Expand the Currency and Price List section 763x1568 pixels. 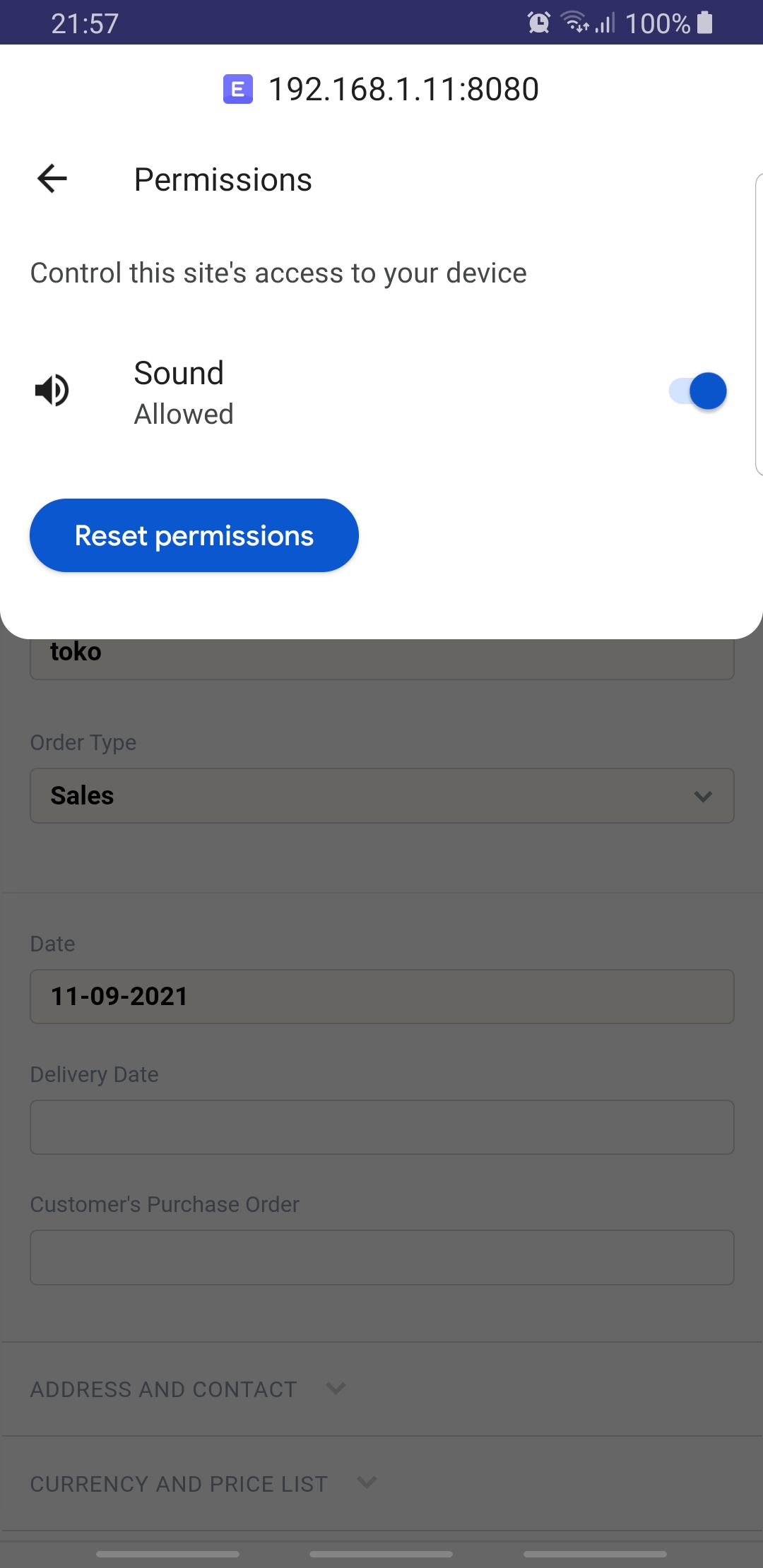click(x=203, y=1483)
